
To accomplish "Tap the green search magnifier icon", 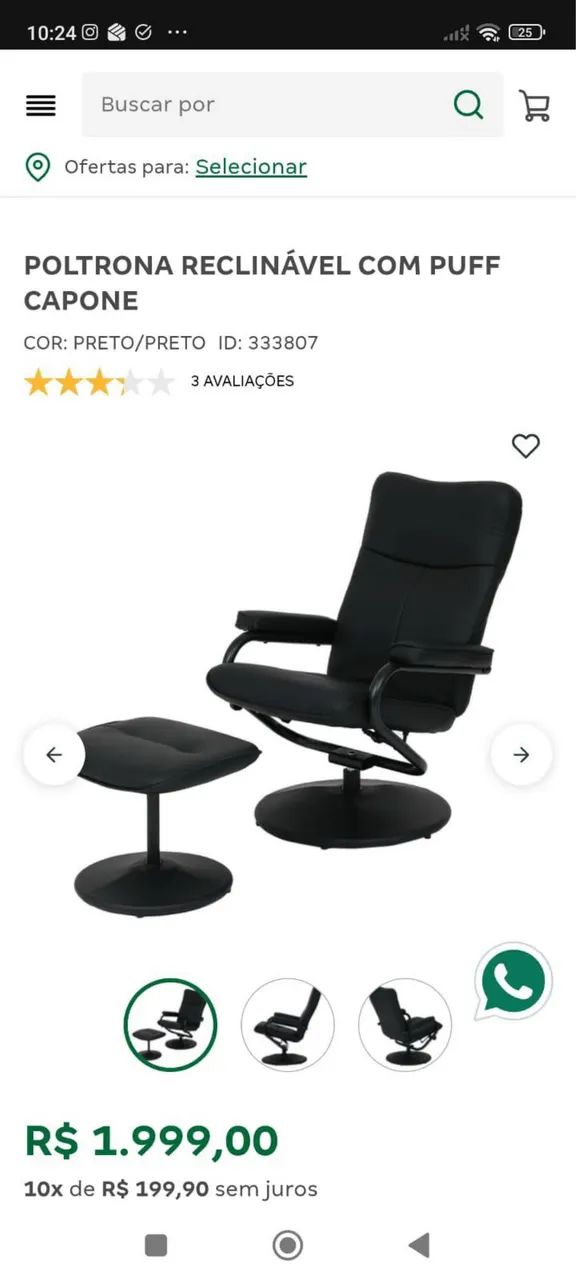I will point(468,104).
